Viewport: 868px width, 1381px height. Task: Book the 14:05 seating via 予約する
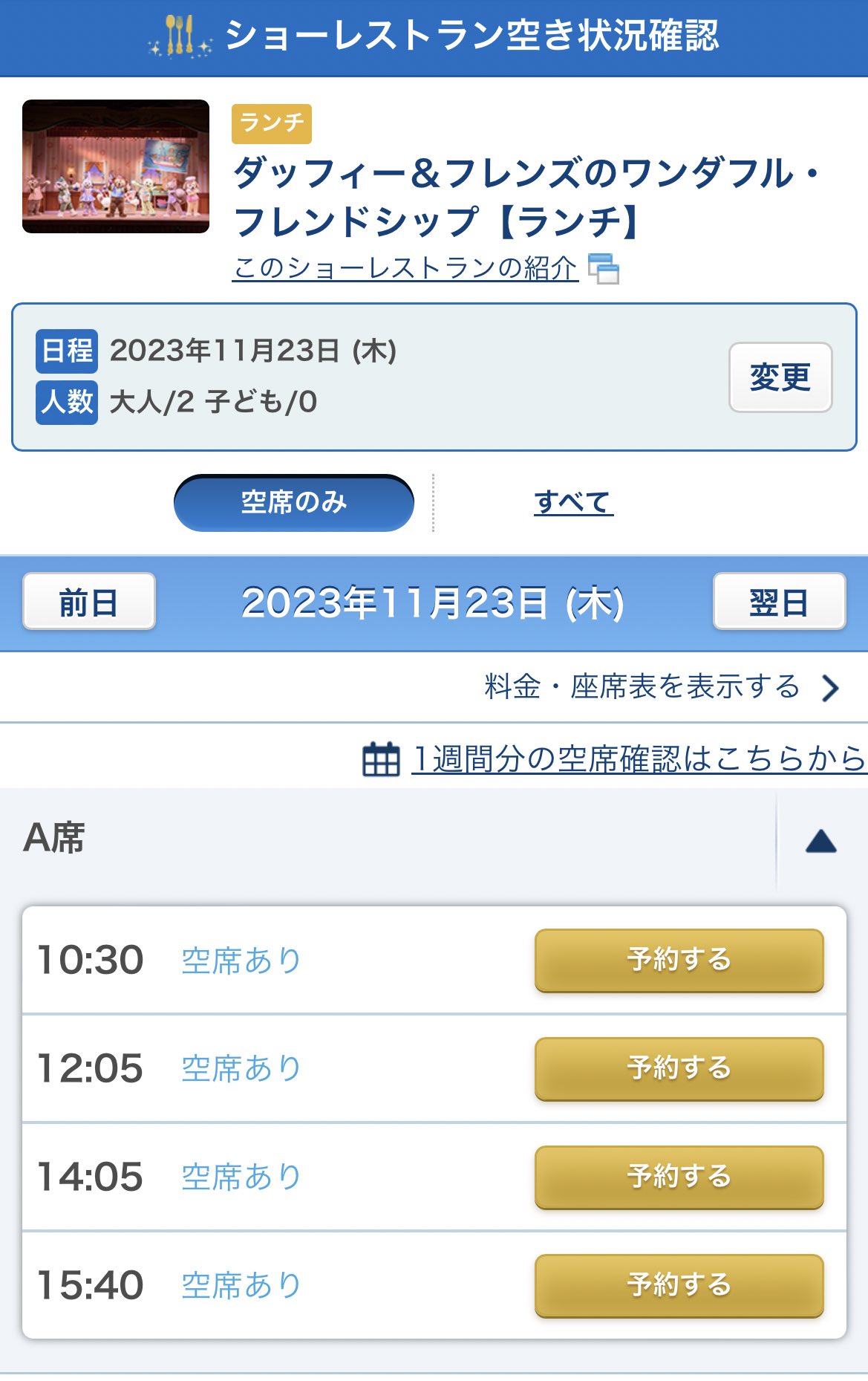[679, 1177]
